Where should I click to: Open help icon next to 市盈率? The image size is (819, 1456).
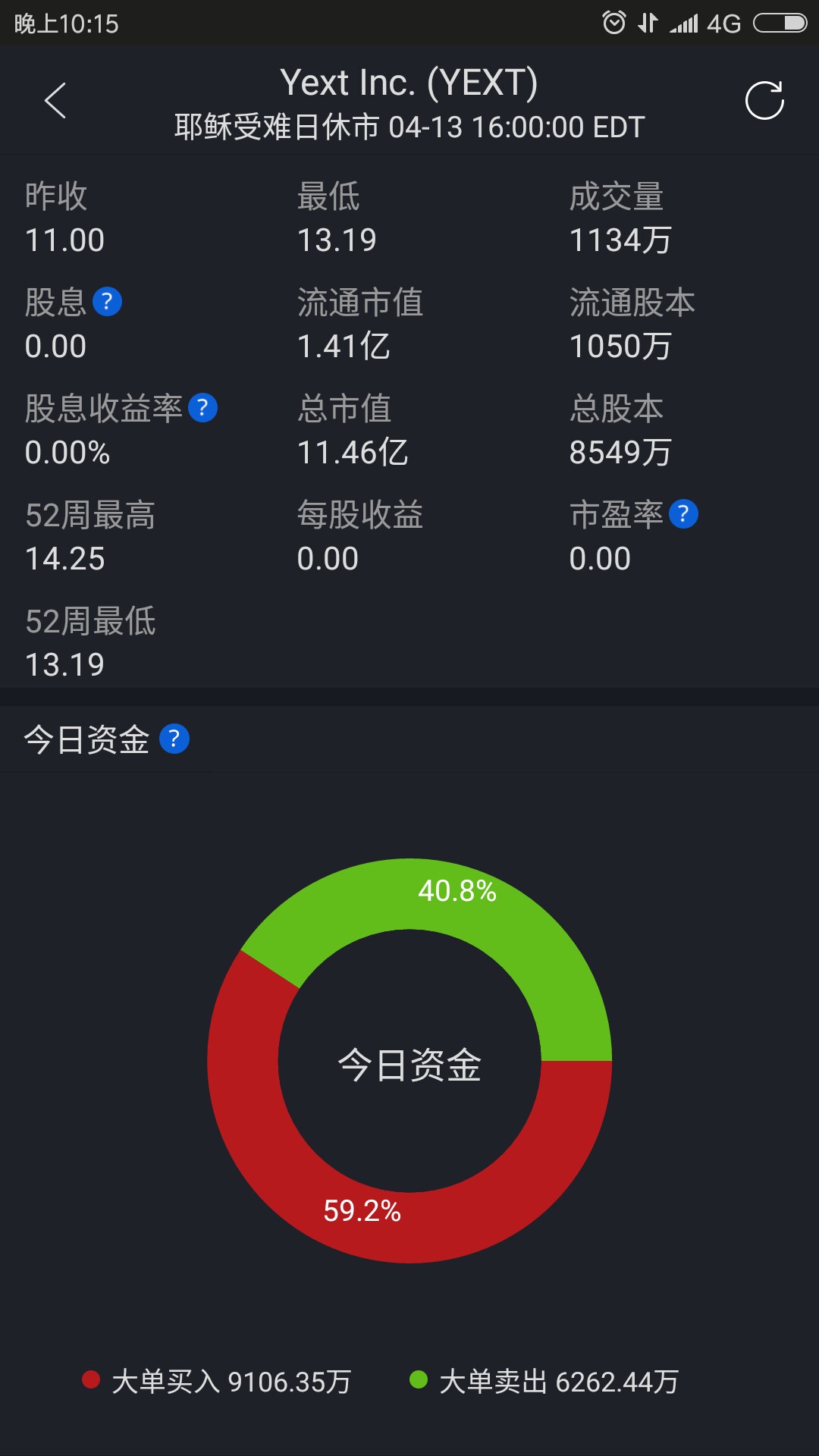click(683, 514)
